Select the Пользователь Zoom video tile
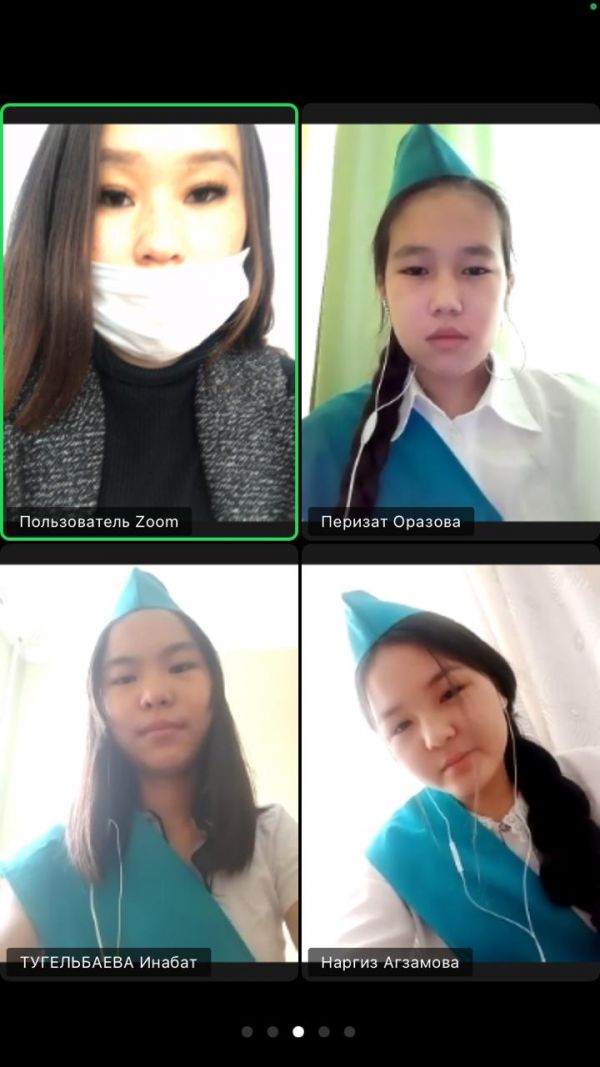 click(x=150, y=320)
